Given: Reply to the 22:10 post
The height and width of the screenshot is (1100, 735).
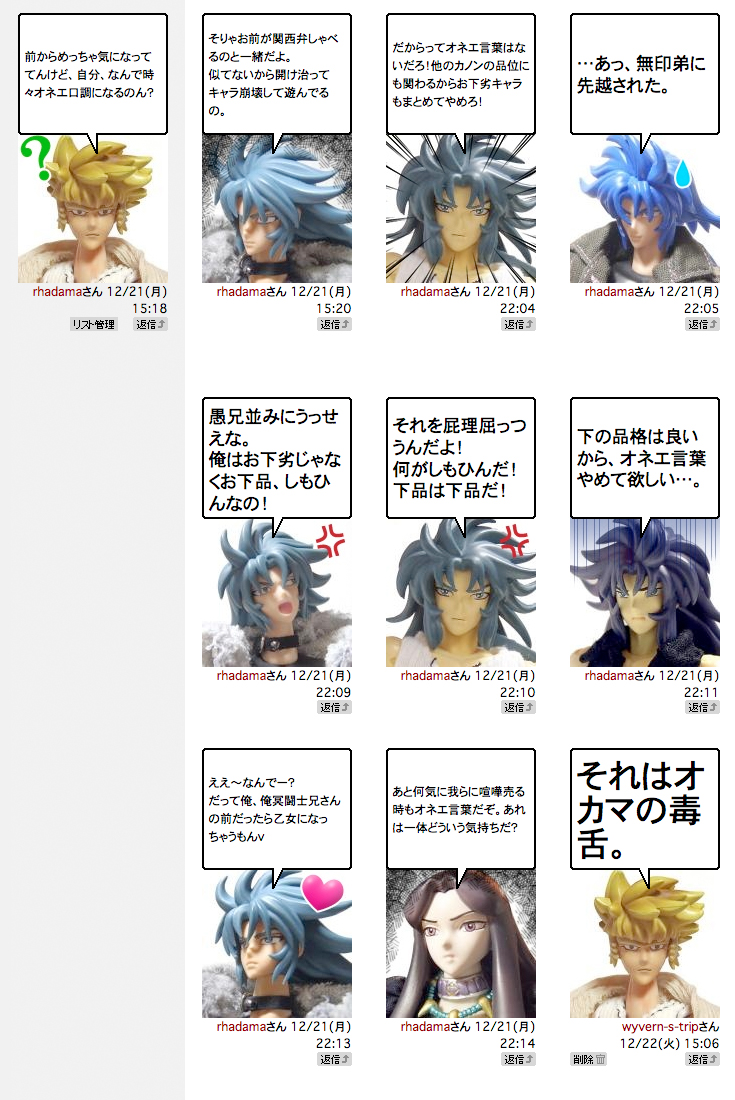Looking at the screenshot, I should (519, 707).
